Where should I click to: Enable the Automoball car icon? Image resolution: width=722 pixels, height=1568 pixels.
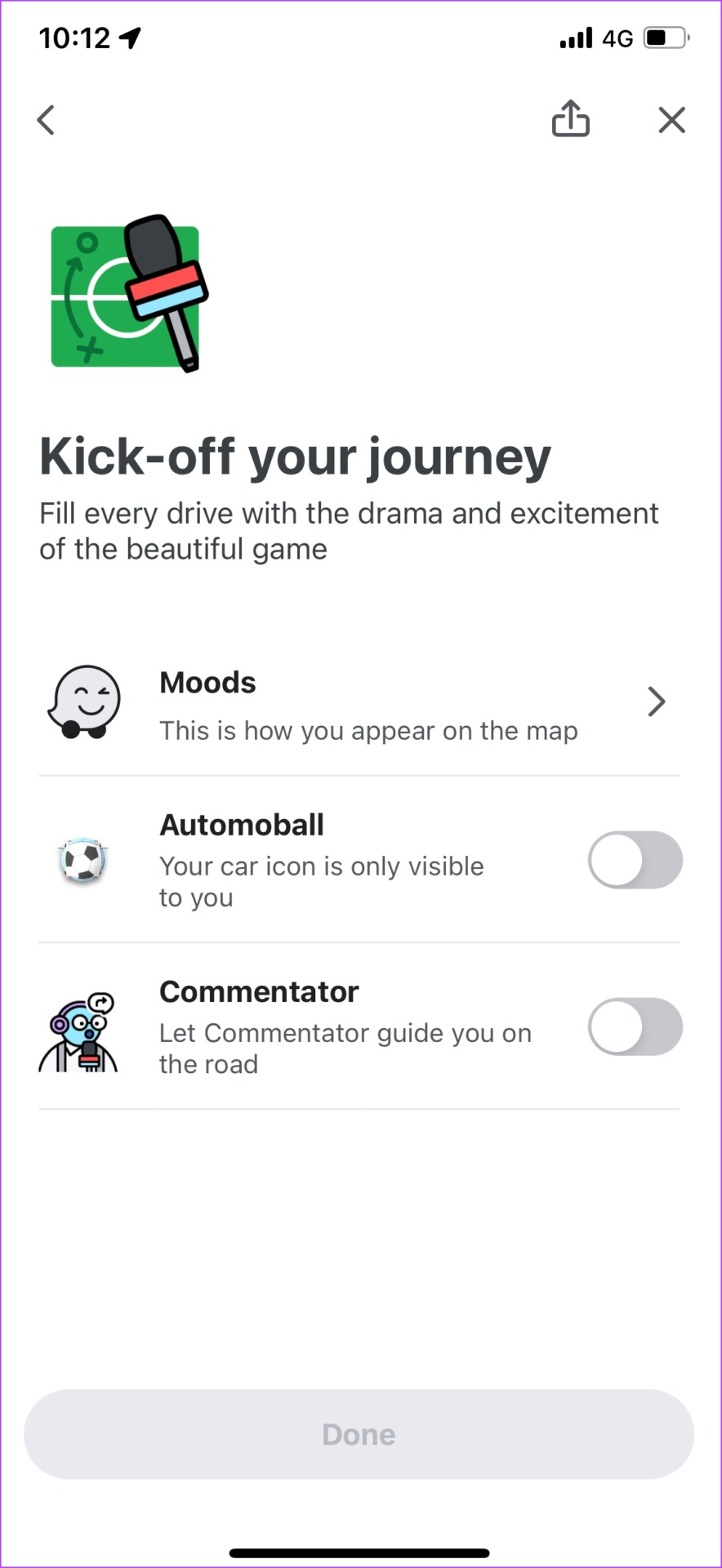point(635,860)
